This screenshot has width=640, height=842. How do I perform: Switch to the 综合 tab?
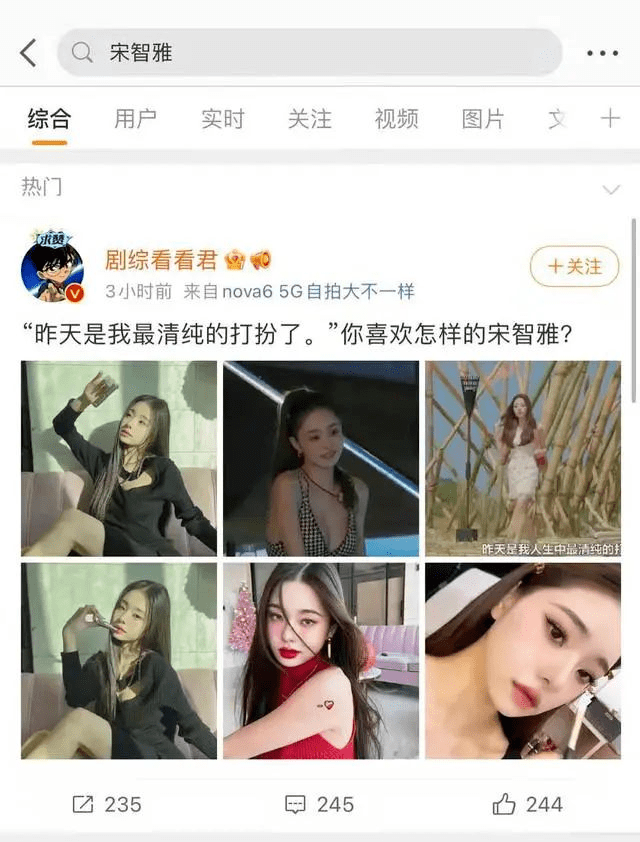49,119
